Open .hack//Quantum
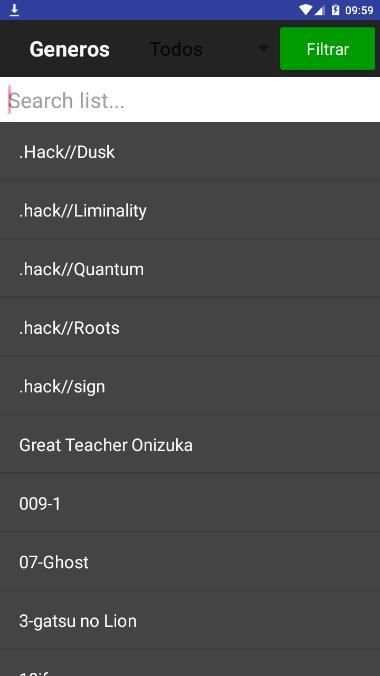This screenshot has height=676, width=380. coord(190,269)
